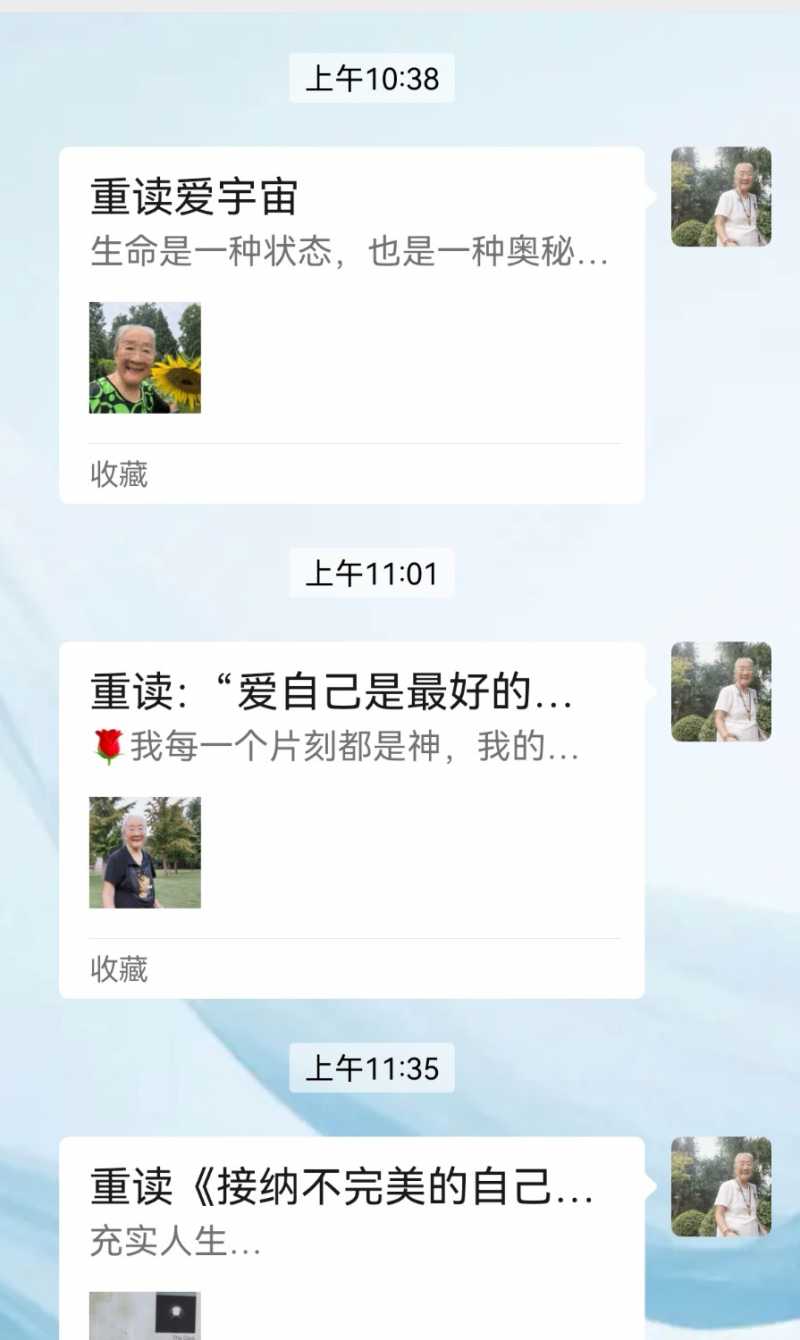Click the 上午11:35 timestamp
Screen dimensions: 800x1340
coord(371,1068)
